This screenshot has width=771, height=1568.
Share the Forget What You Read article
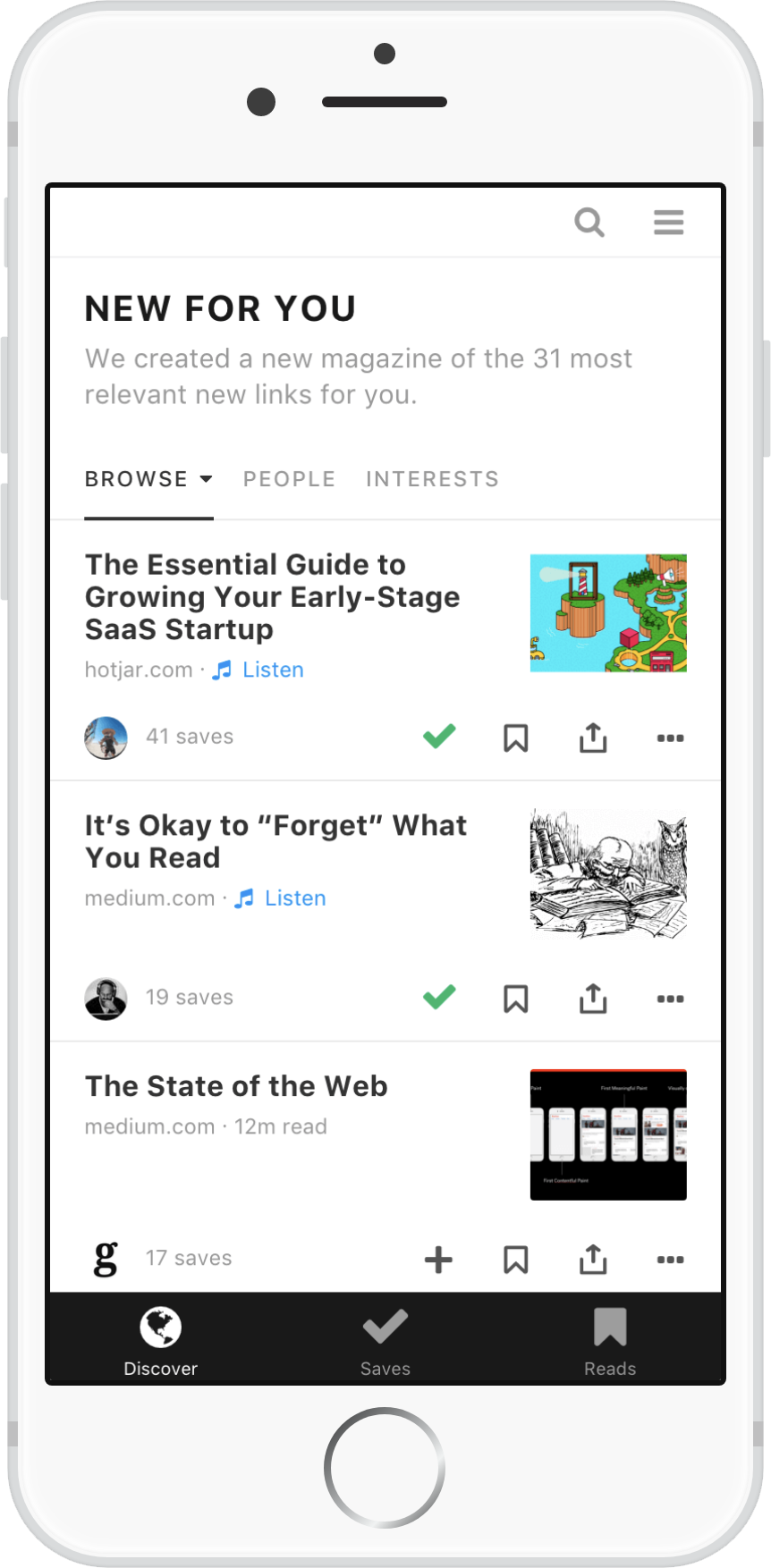click(x=592, y=999)
